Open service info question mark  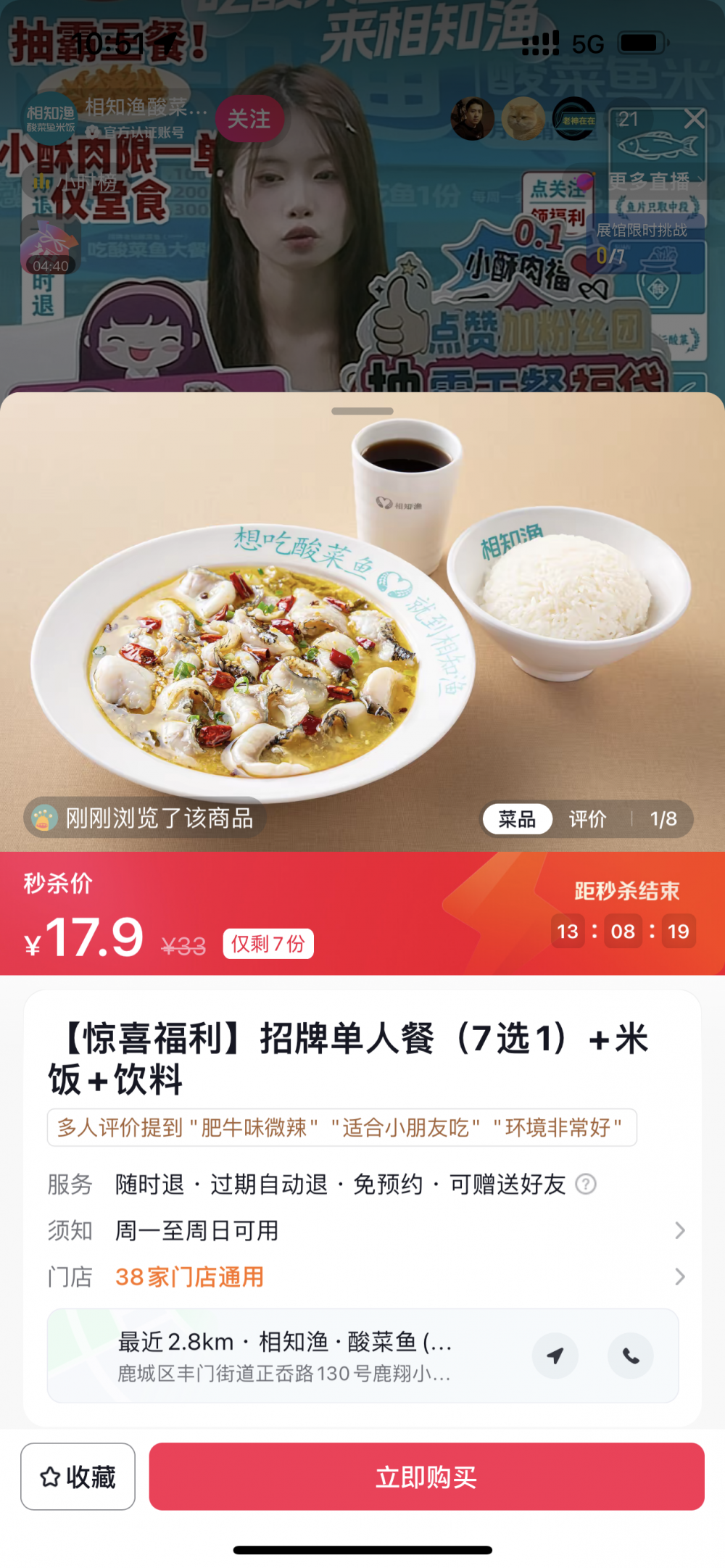pos(586,1184)
